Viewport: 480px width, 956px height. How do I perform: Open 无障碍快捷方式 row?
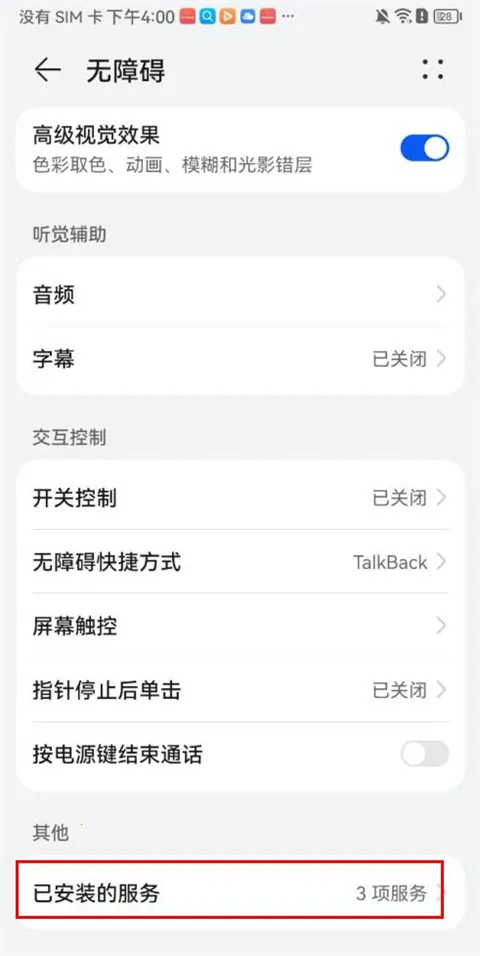click(x=240, y=562)
